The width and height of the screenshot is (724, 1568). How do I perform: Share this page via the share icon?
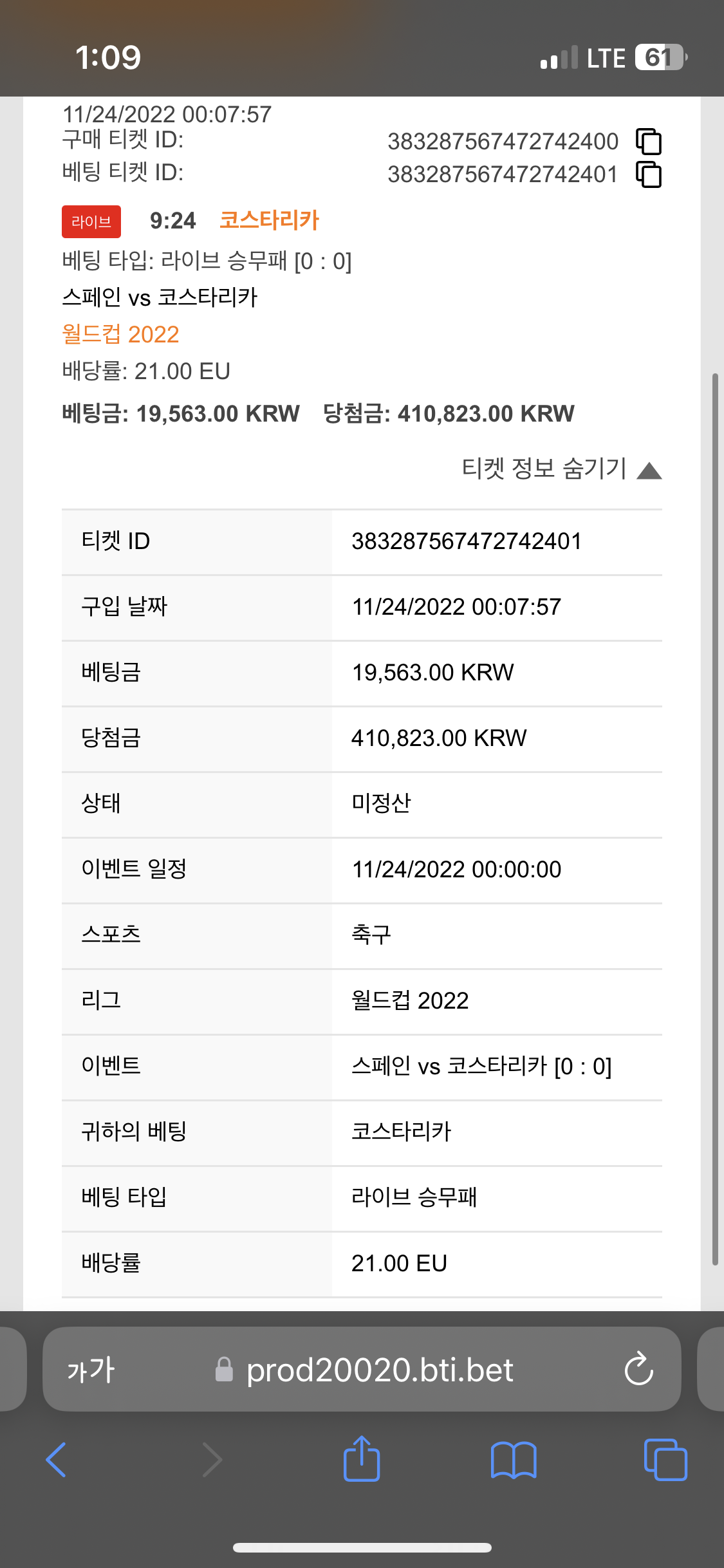click(x=362, y=1458)
